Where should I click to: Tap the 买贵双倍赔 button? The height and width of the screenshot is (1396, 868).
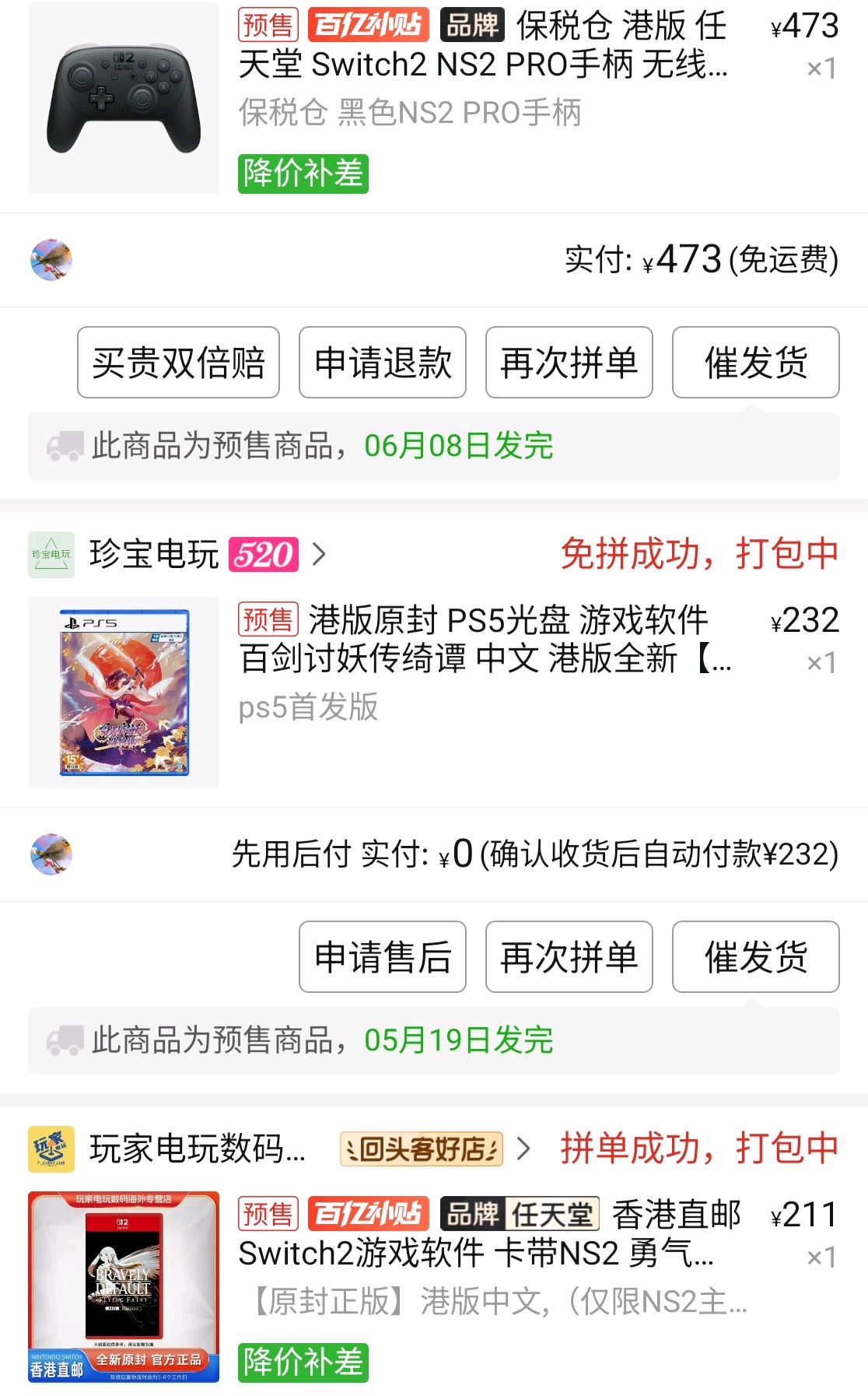coord(178,363)
